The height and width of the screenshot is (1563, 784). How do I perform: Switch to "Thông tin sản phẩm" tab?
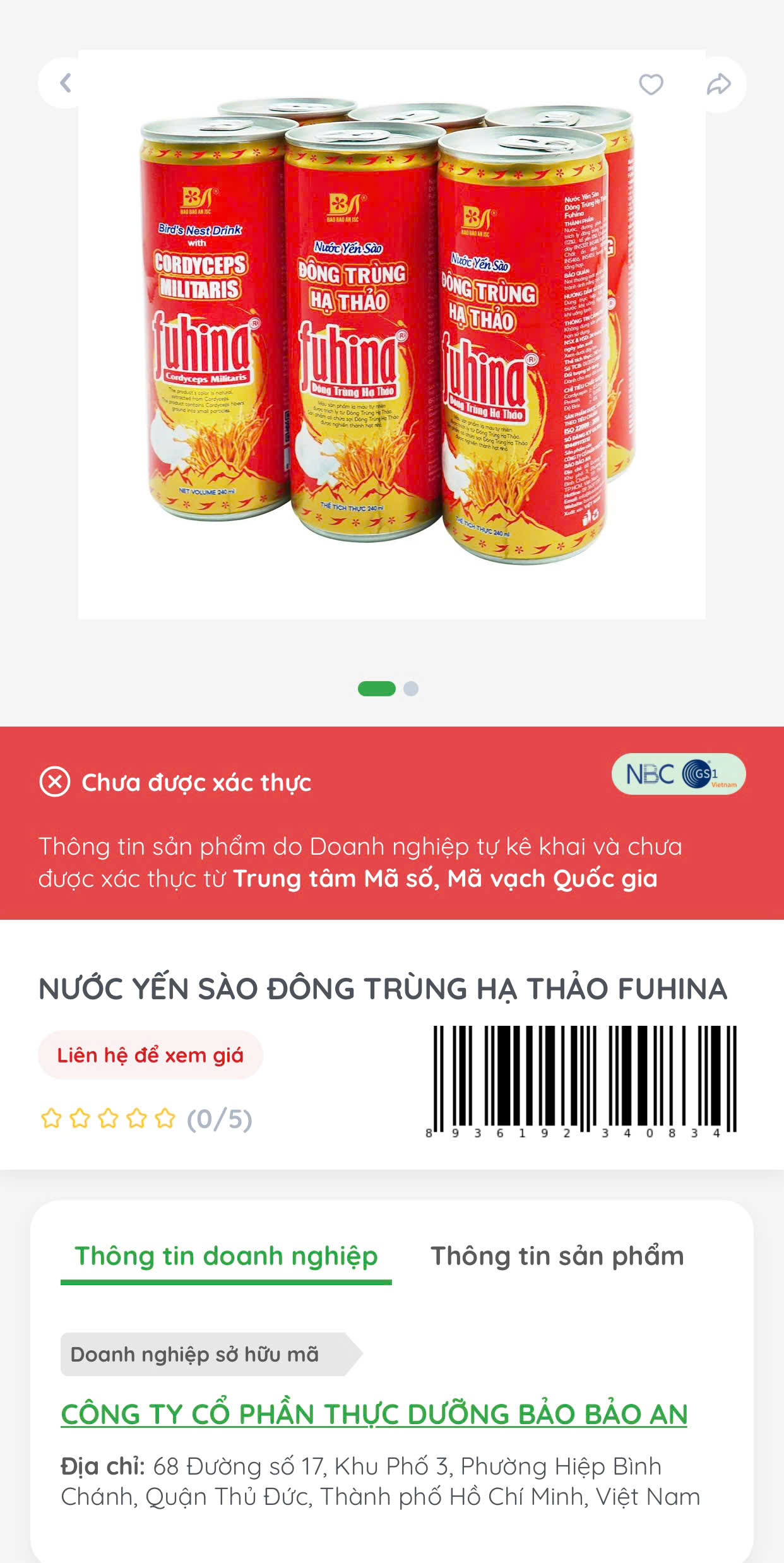pyautogui.click(x=557, y=1256)
